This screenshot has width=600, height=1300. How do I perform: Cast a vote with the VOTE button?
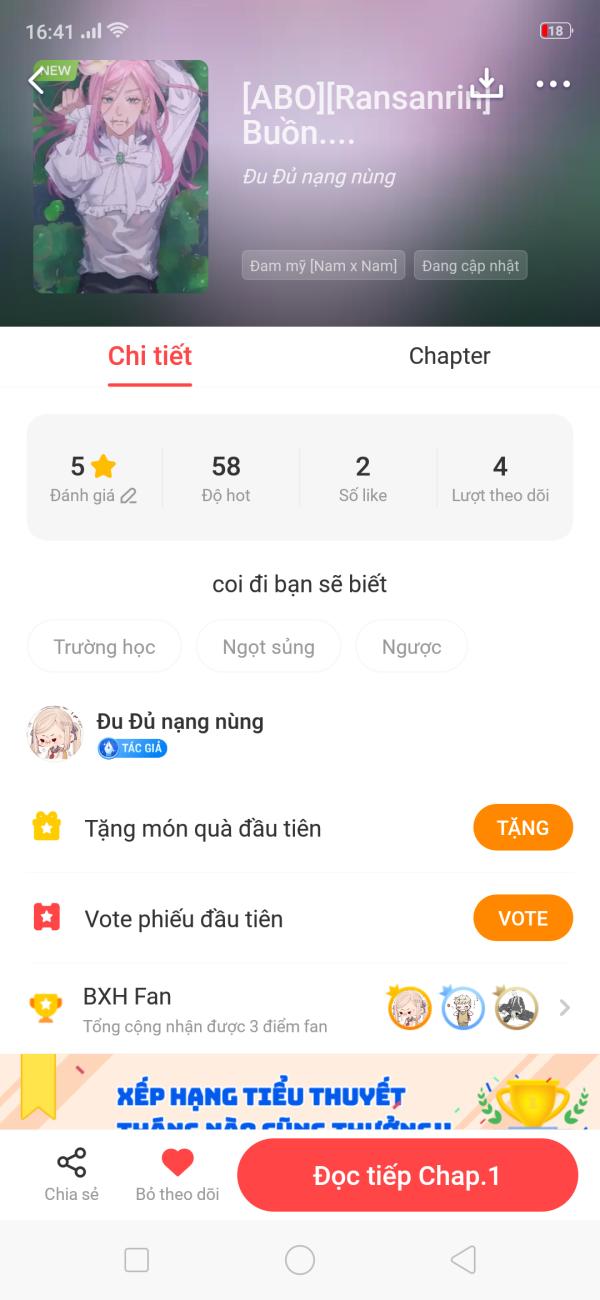[x=522, y=918]
